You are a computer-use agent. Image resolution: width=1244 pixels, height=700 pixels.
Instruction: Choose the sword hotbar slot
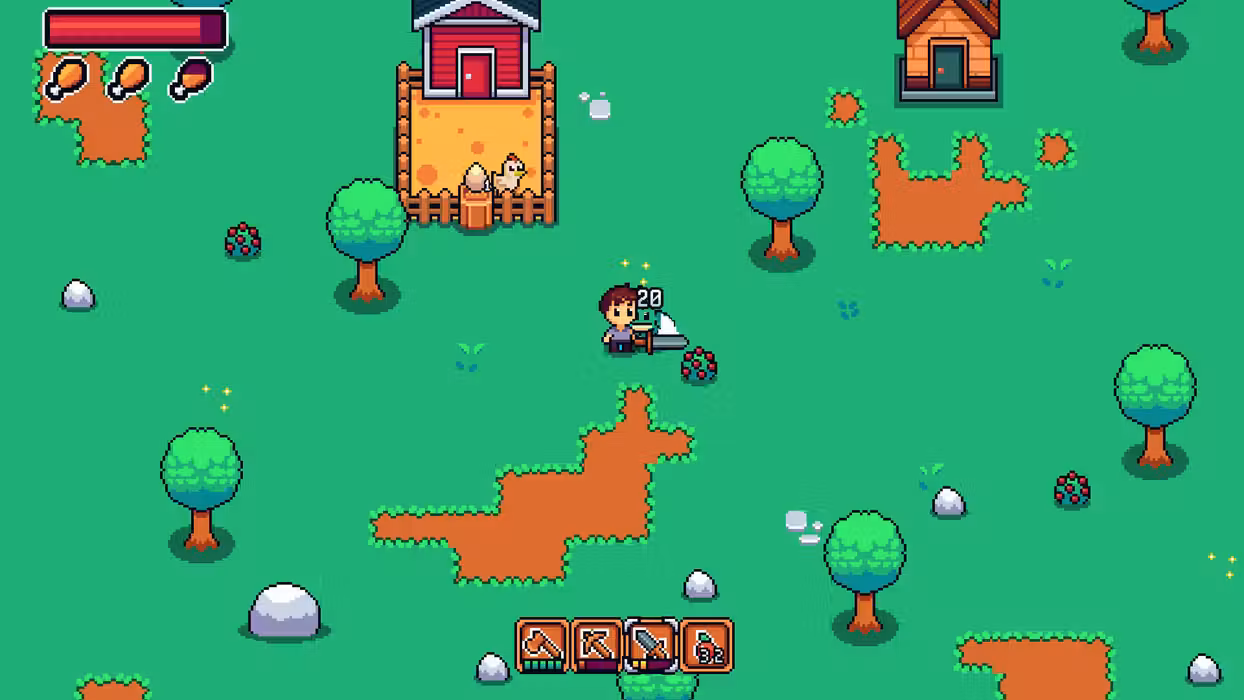tap(651, 645)
